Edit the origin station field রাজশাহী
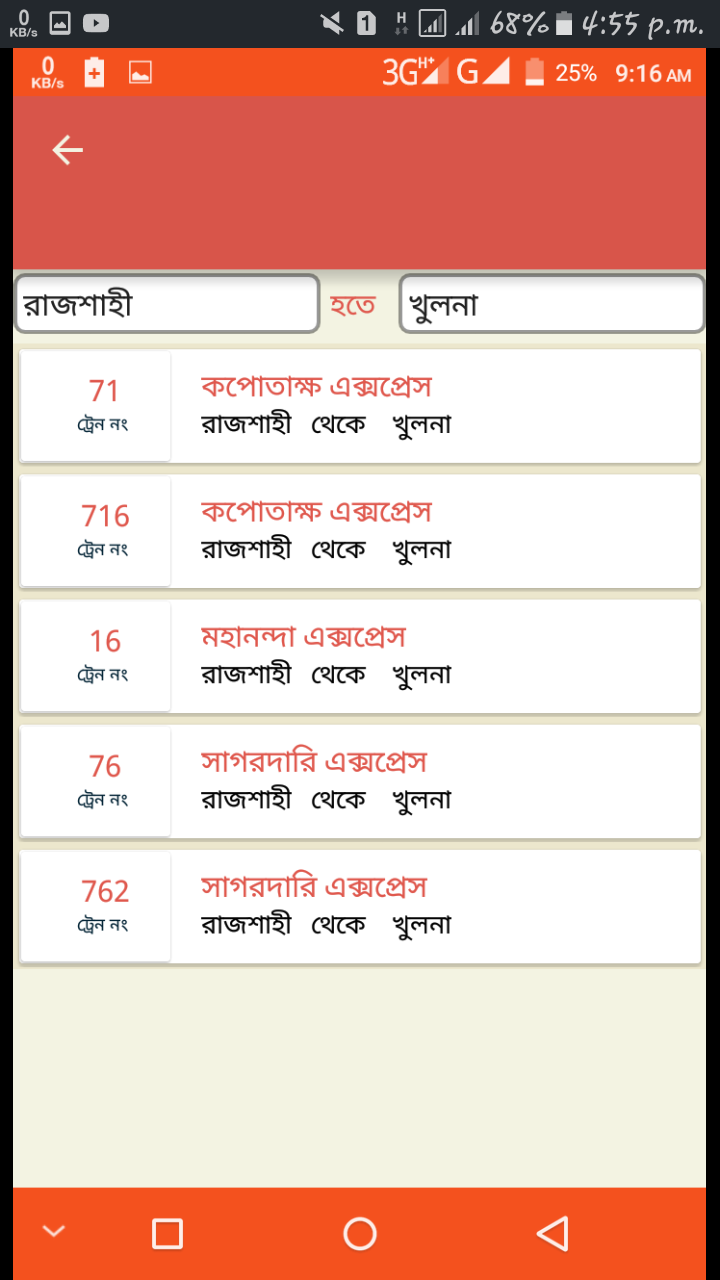 click(x=167, y=304)
